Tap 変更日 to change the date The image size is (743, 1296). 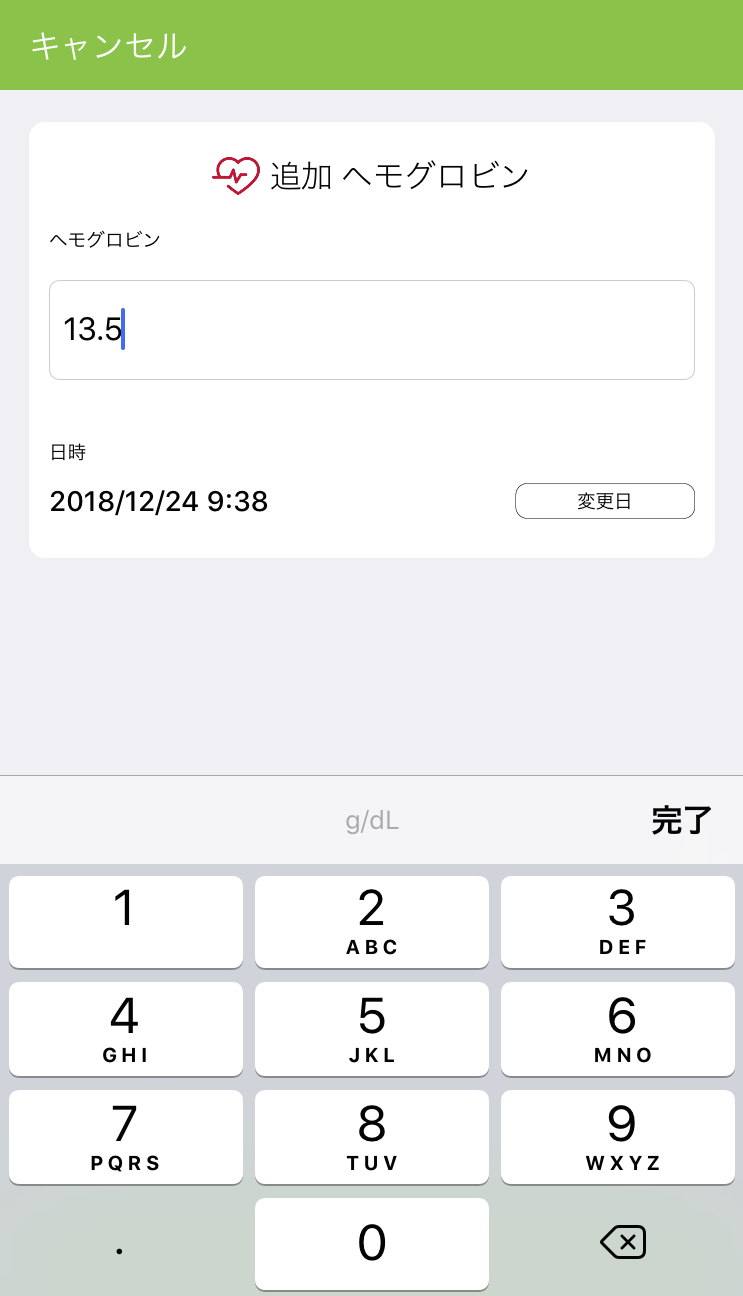[x=605, y=501]
